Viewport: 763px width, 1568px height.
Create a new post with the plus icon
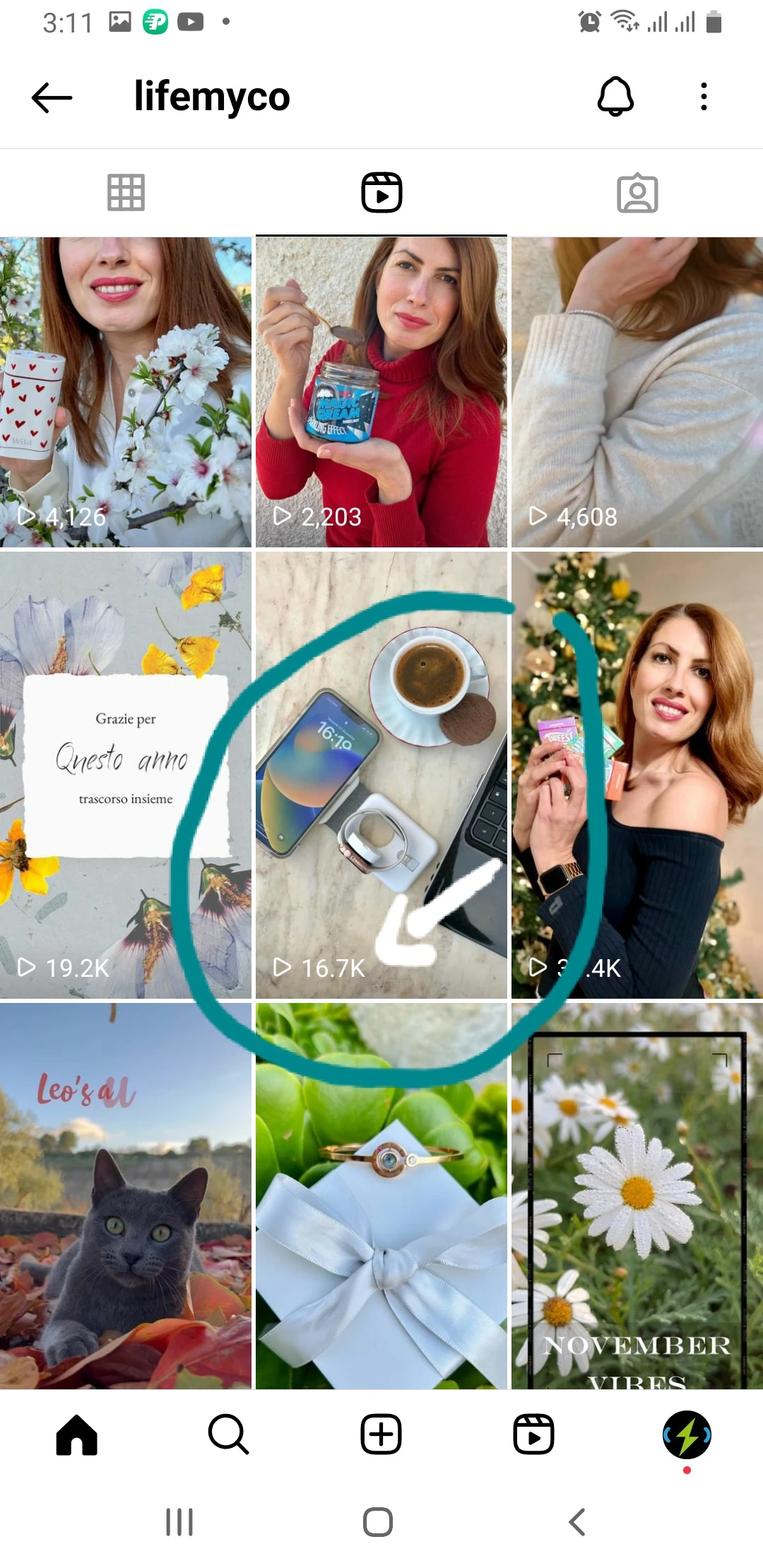pyautogui.click(x=381, y=1432)
